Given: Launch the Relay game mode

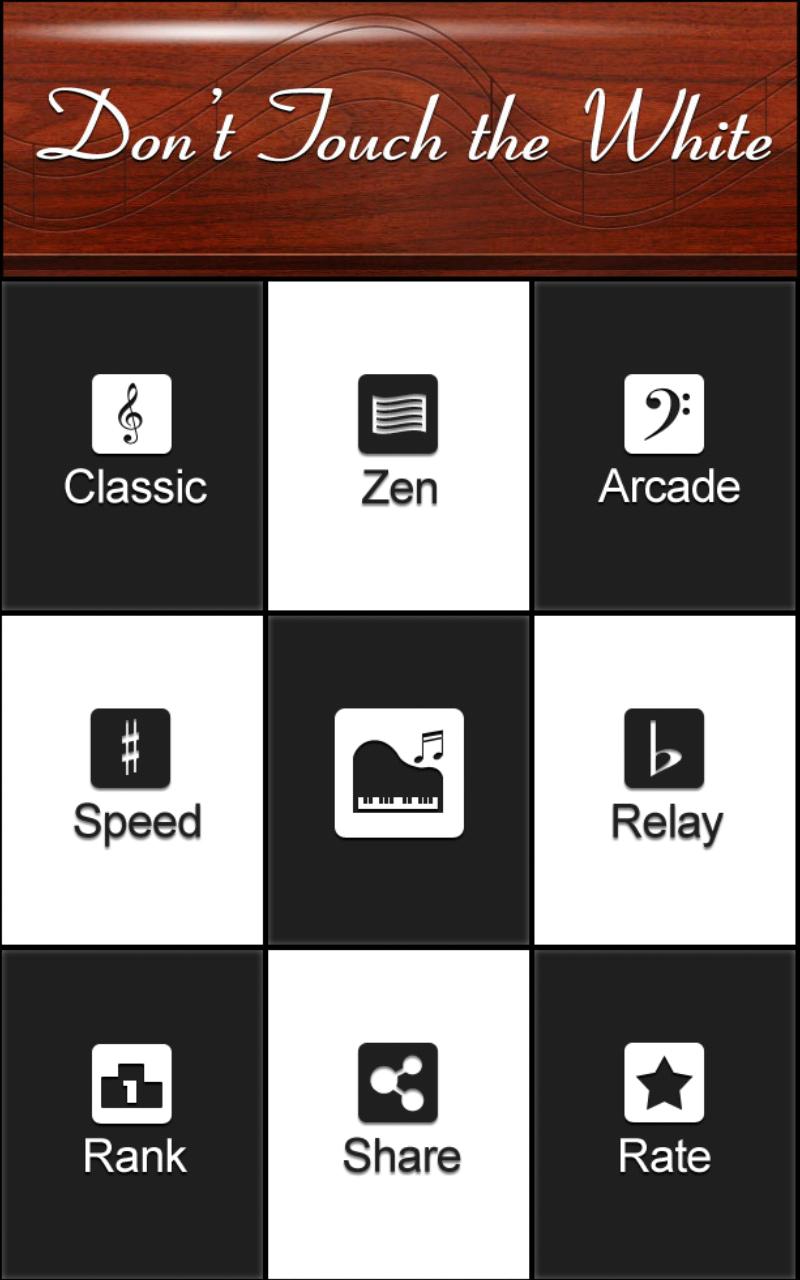Looking at the screenshot, I should pos(666,780).
